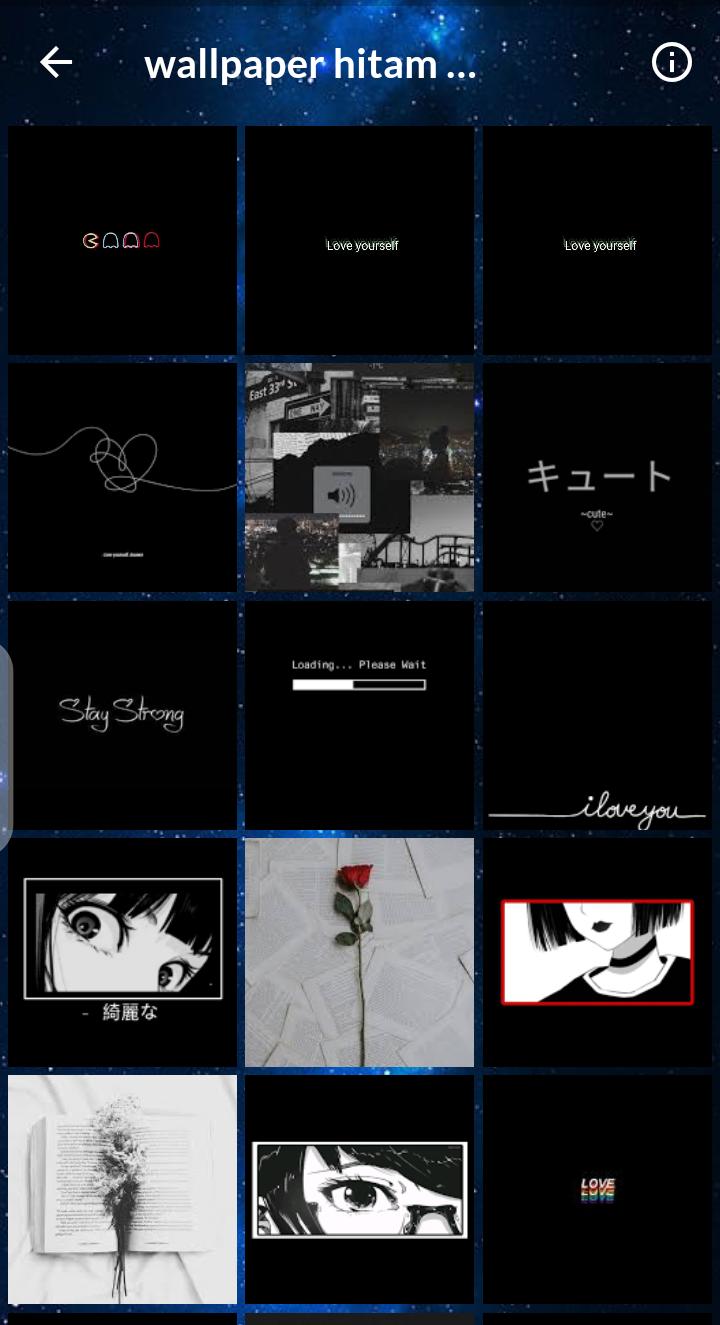Open the Japanese cute text wallpaper
This screenshot has width=720, height=1325.
click(597, 477)
